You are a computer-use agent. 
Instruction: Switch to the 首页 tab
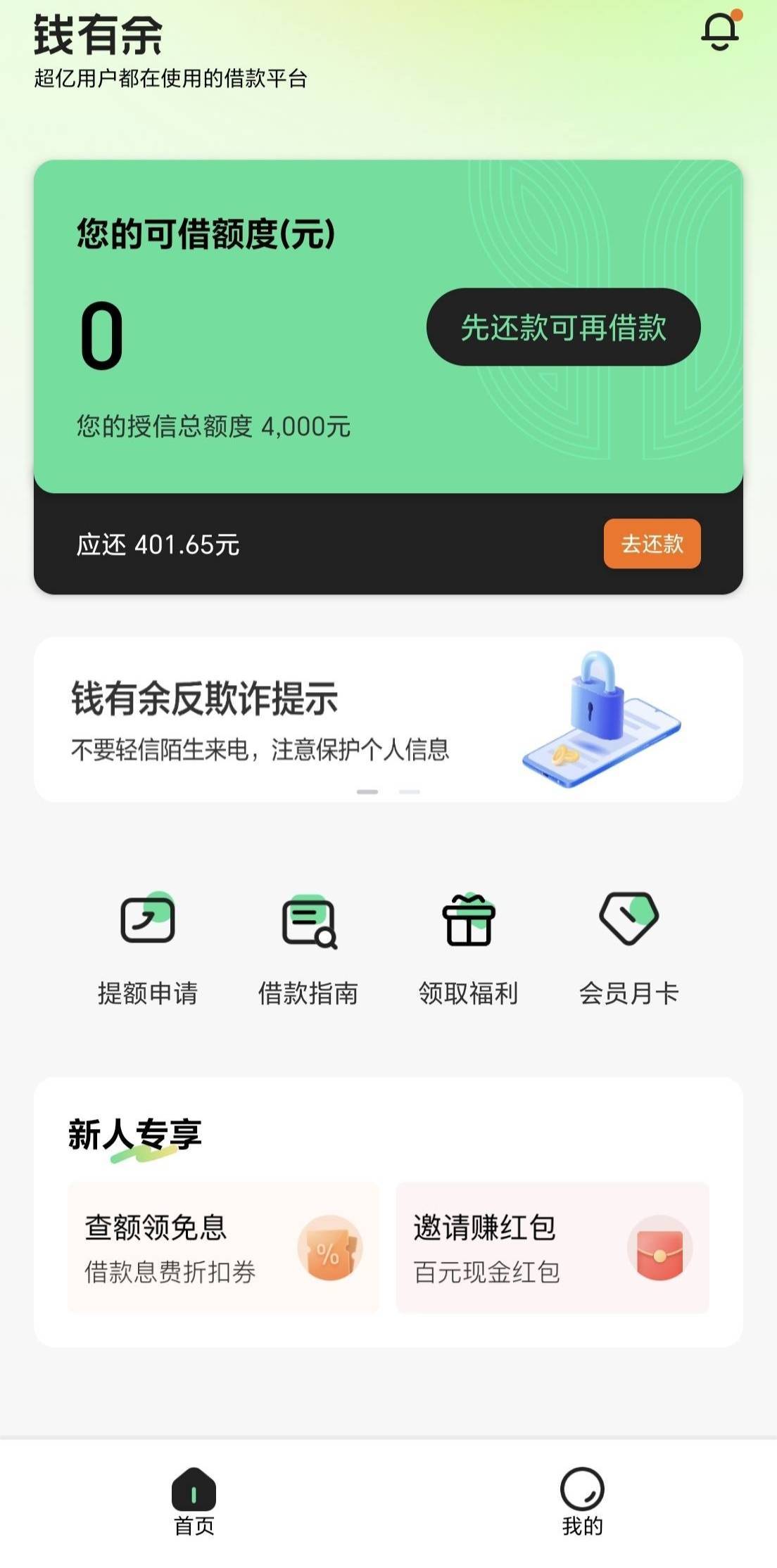tap(194, 1502)
